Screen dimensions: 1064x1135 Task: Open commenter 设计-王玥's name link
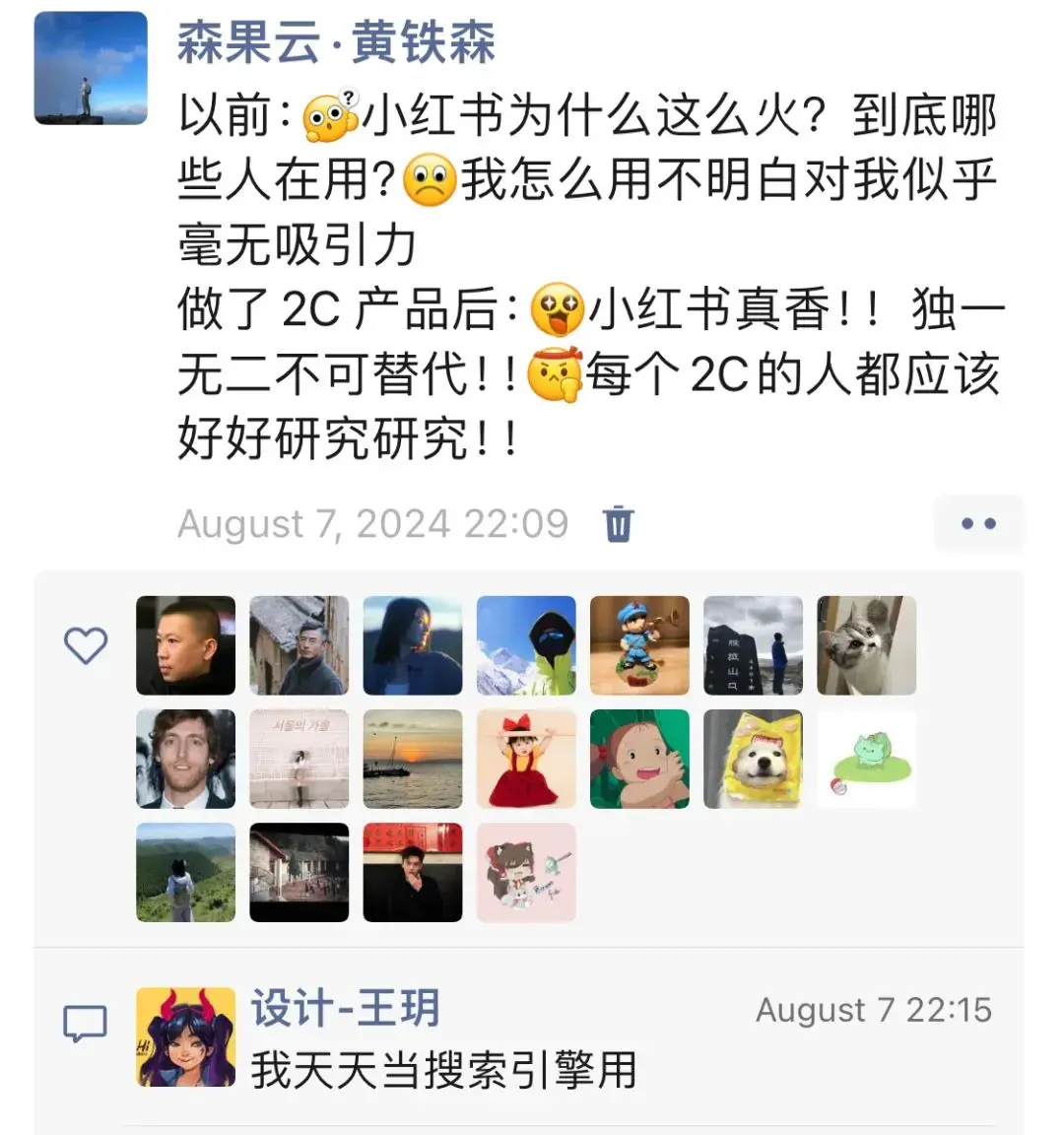345,1009
